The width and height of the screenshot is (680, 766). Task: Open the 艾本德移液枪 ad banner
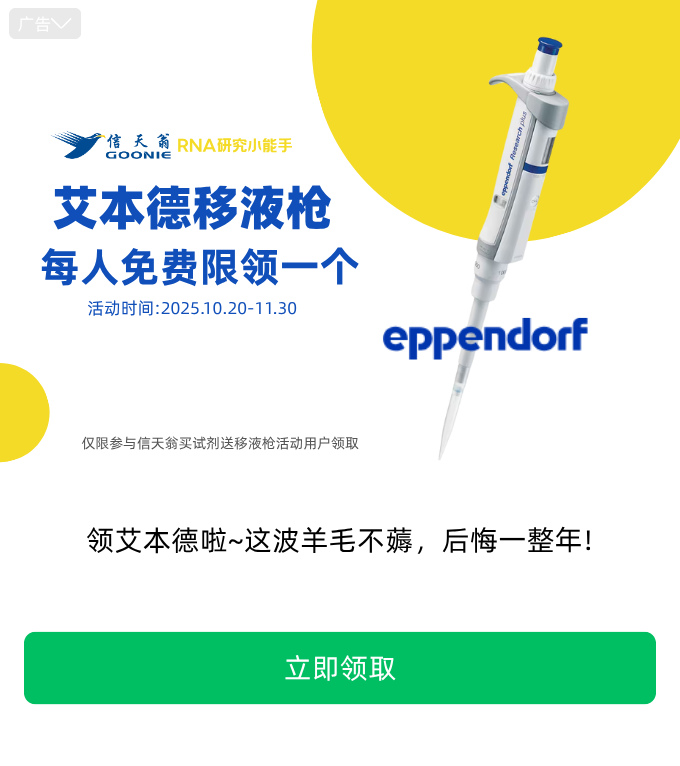340,250
